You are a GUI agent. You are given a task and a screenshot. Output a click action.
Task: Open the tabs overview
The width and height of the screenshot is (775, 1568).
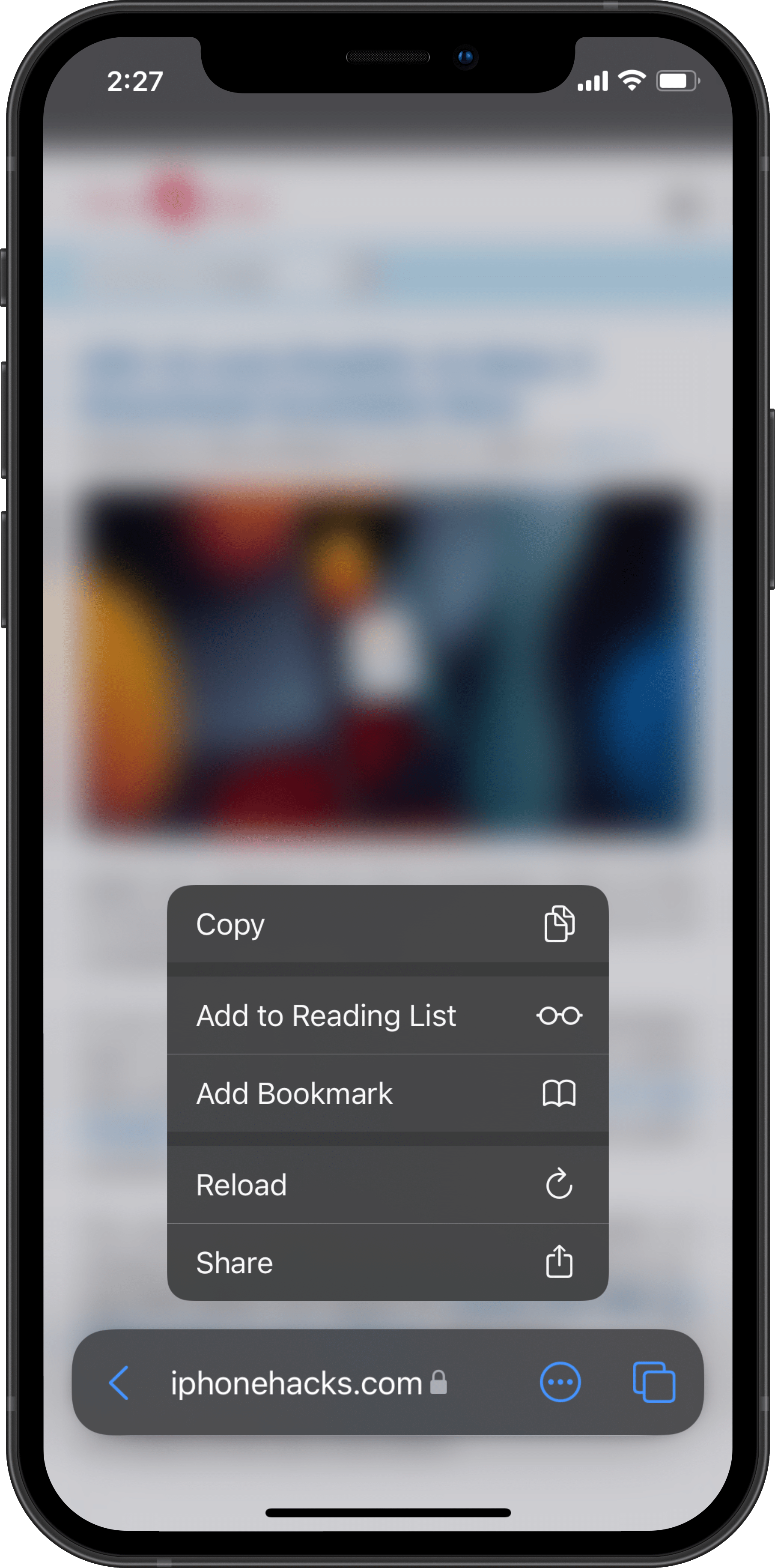click(x=654, y=1383)
